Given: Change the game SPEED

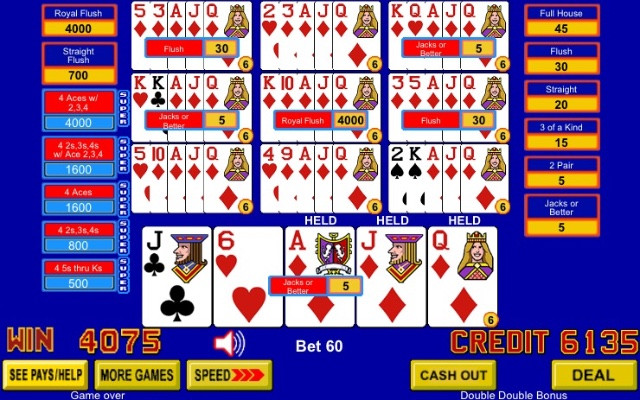Looking at the screenshot, I should pos(229,375).
